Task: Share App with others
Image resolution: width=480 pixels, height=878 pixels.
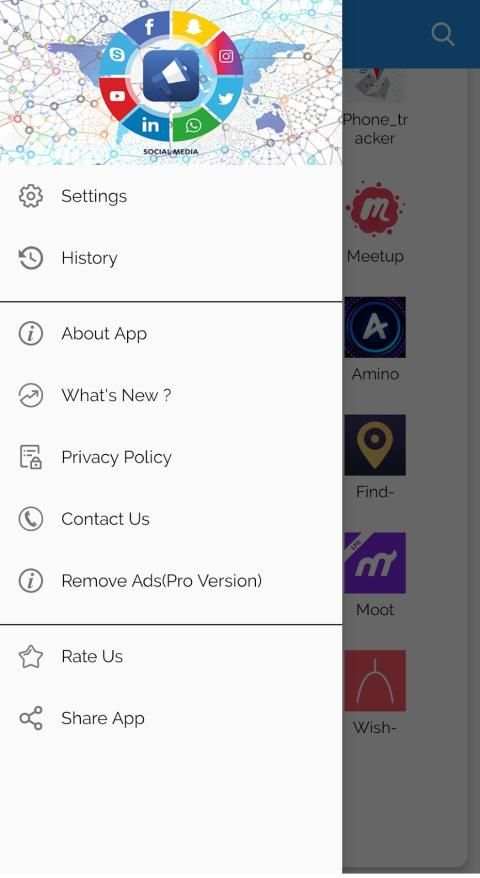Action: click(171, 718)
